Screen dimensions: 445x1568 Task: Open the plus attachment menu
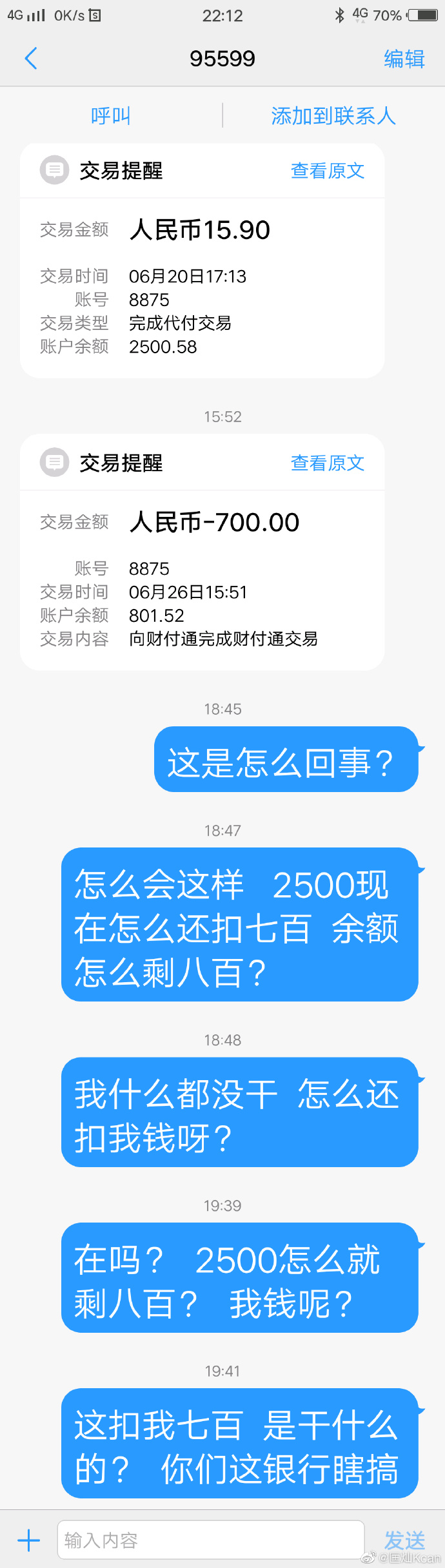(28, 1540)
